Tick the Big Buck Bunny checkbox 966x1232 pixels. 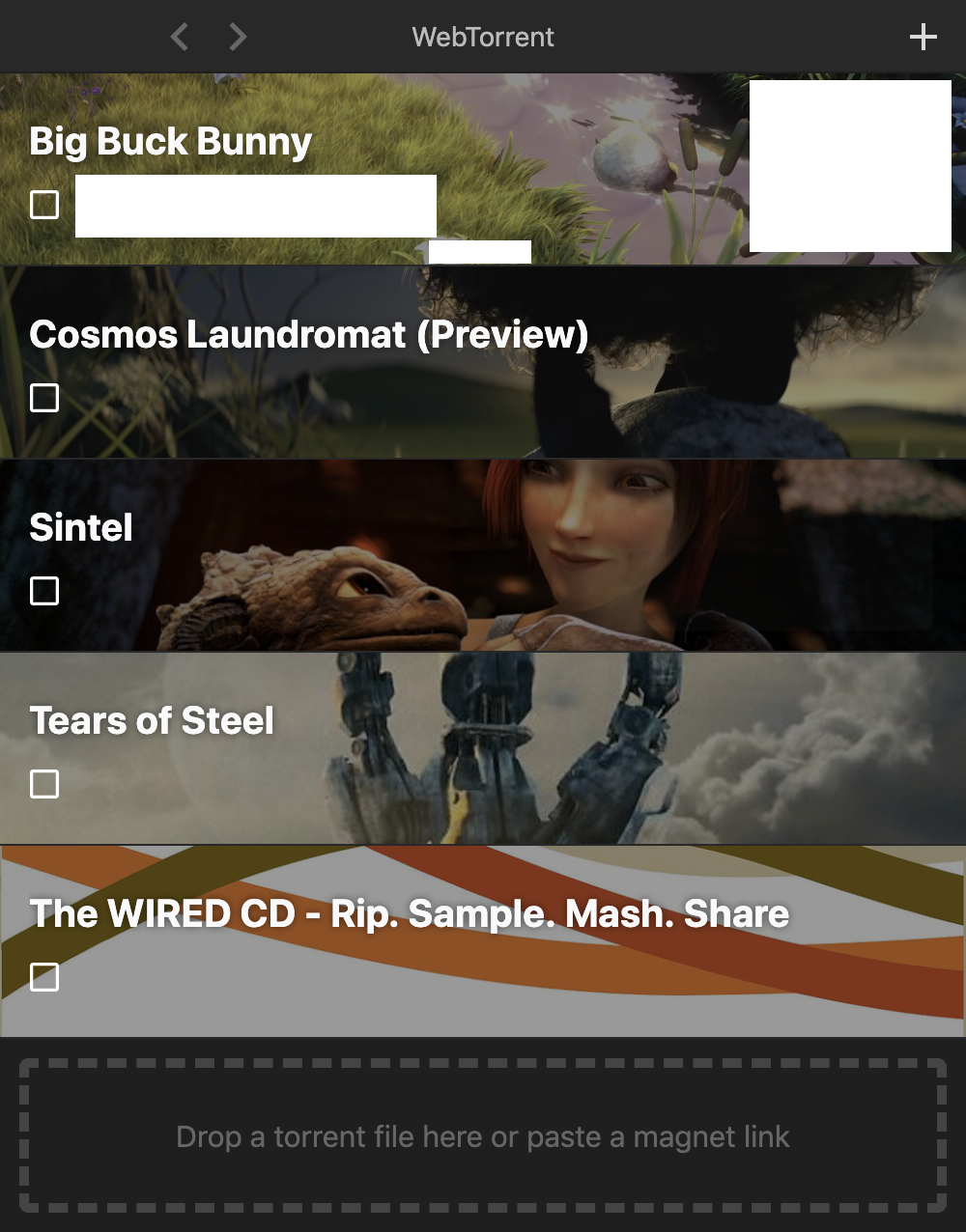coord(44,205)
